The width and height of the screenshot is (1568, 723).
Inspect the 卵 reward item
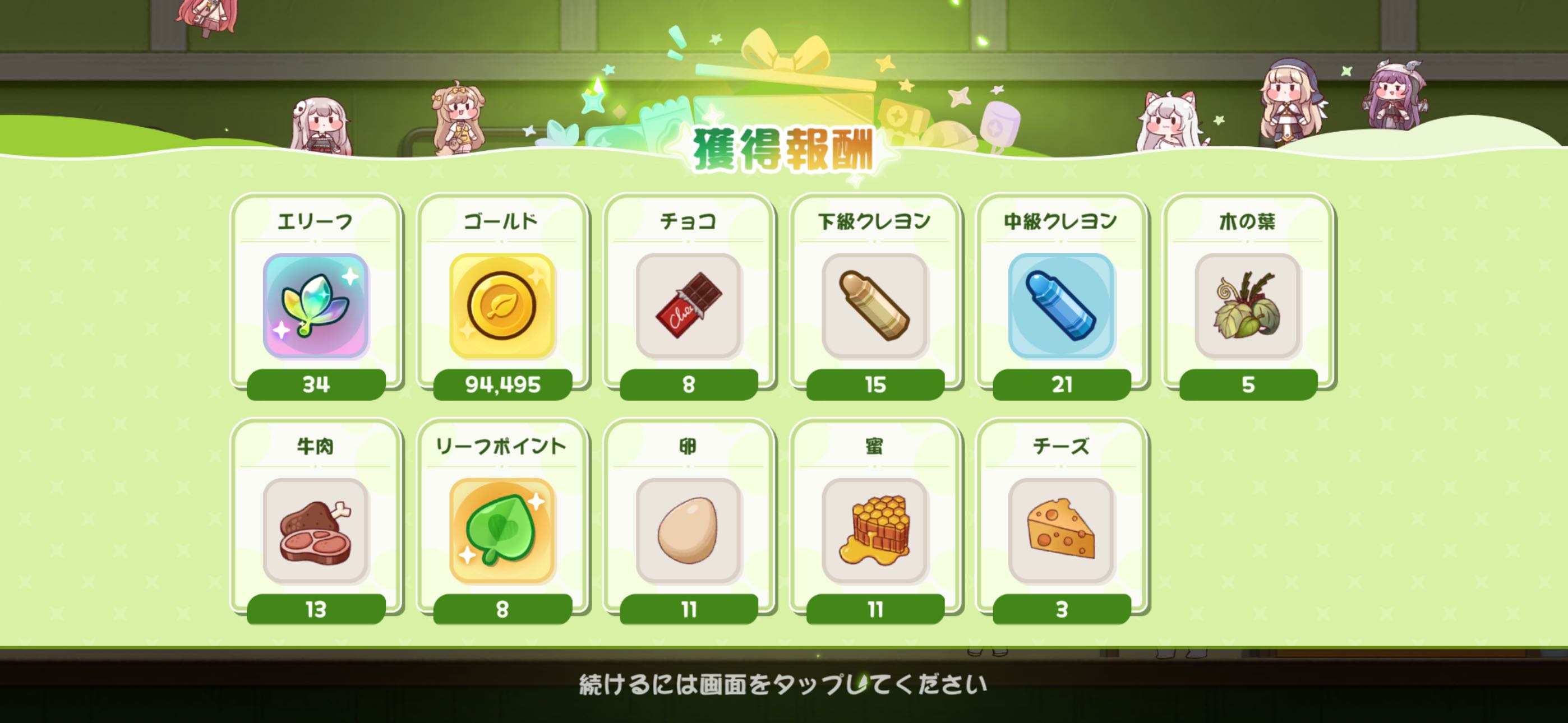[x=689, y=531]
